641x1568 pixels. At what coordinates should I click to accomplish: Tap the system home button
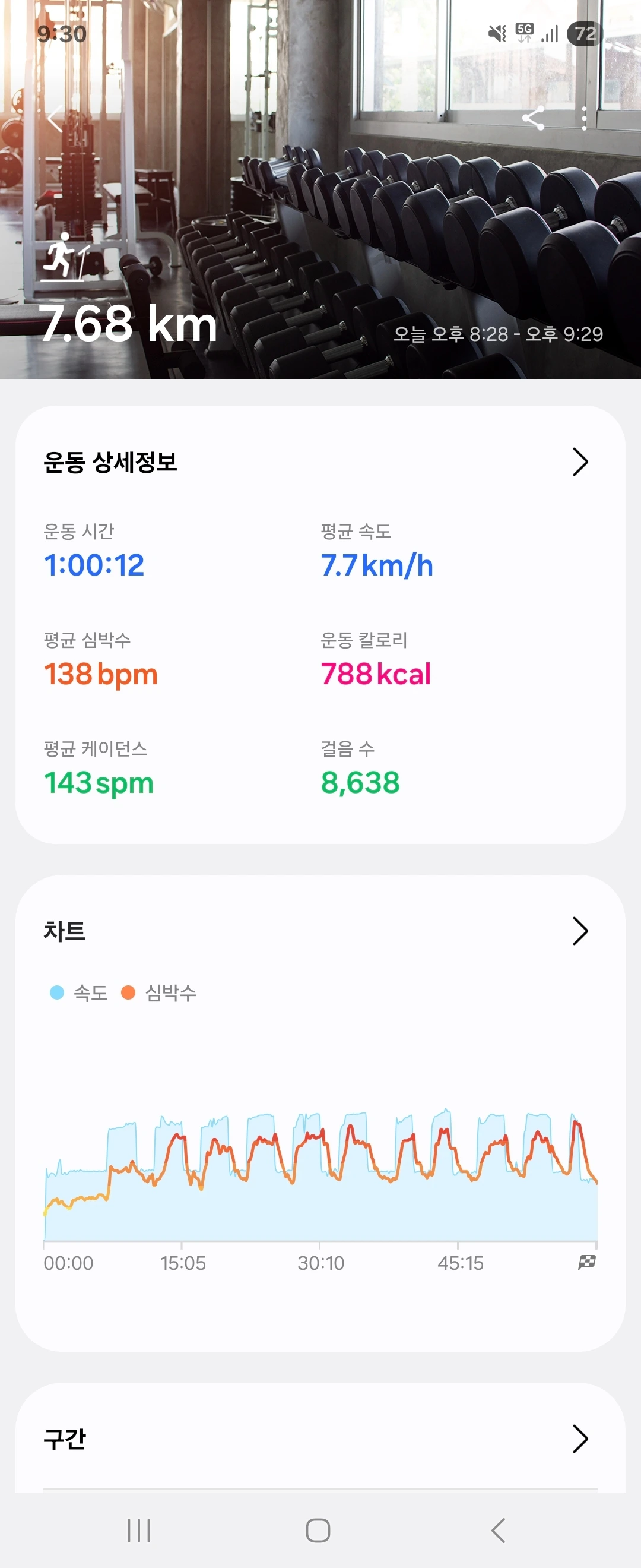pyautogui.click(x=318, y=1530)
